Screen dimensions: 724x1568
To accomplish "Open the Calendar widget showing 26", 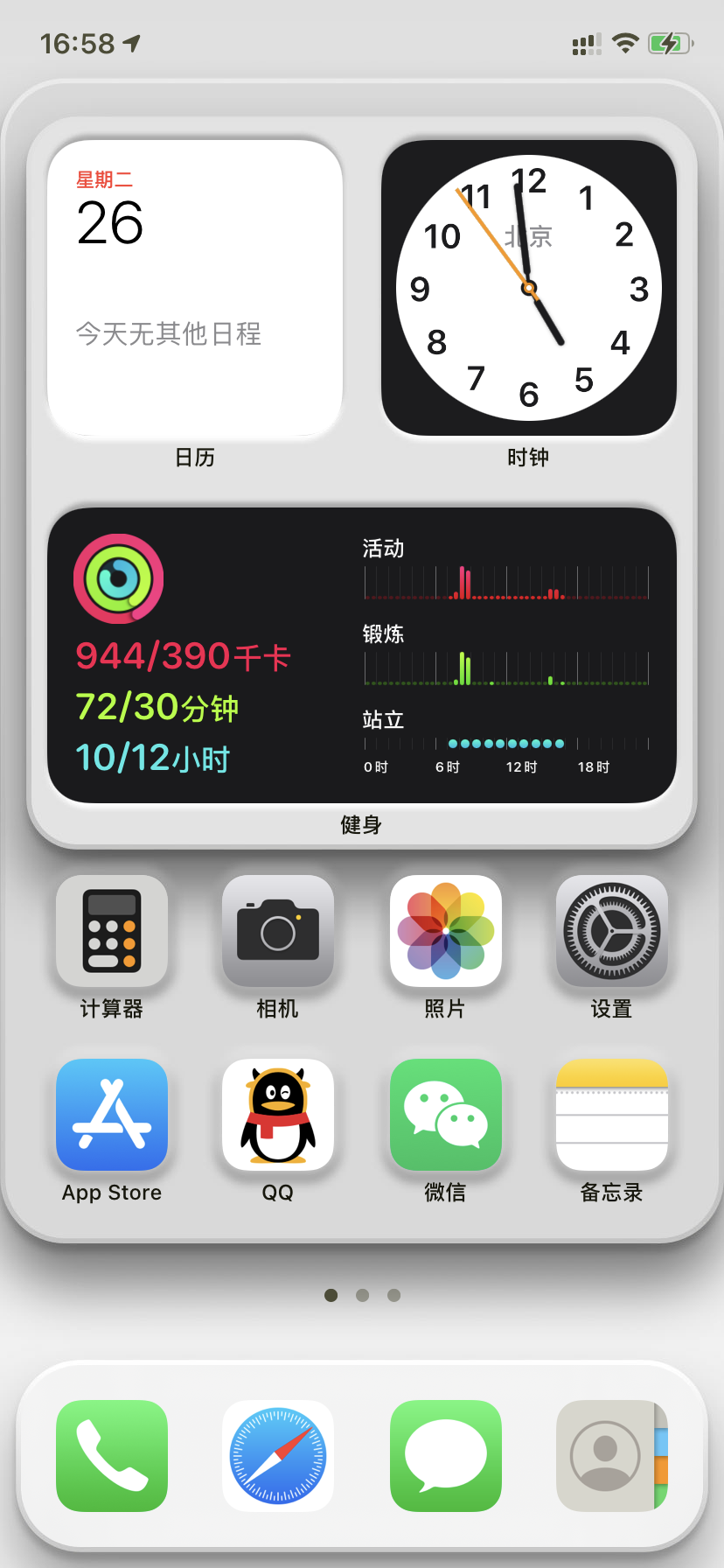I will tap(194, 288).
